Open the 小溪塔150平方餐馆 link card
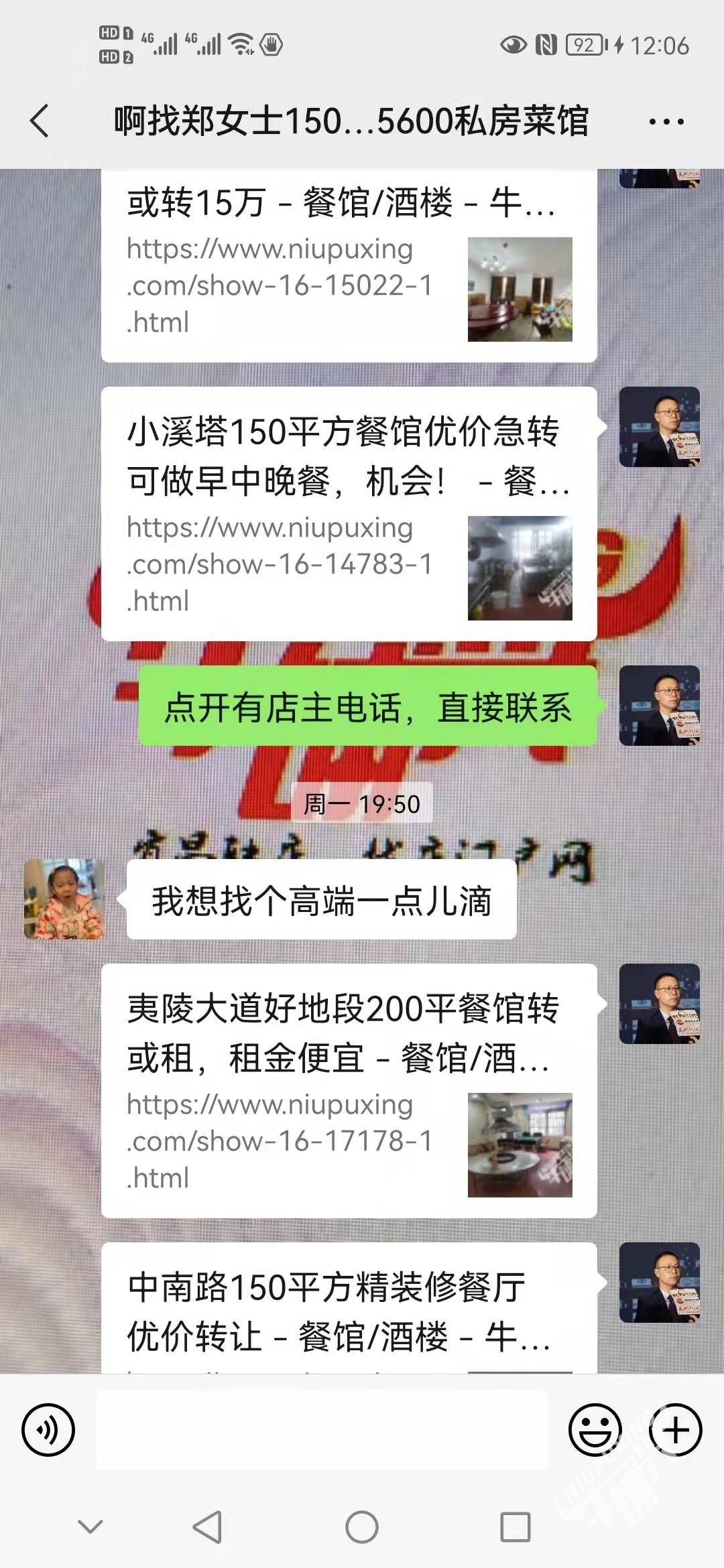Viewport: 724px width, 1568px height. 349,513
